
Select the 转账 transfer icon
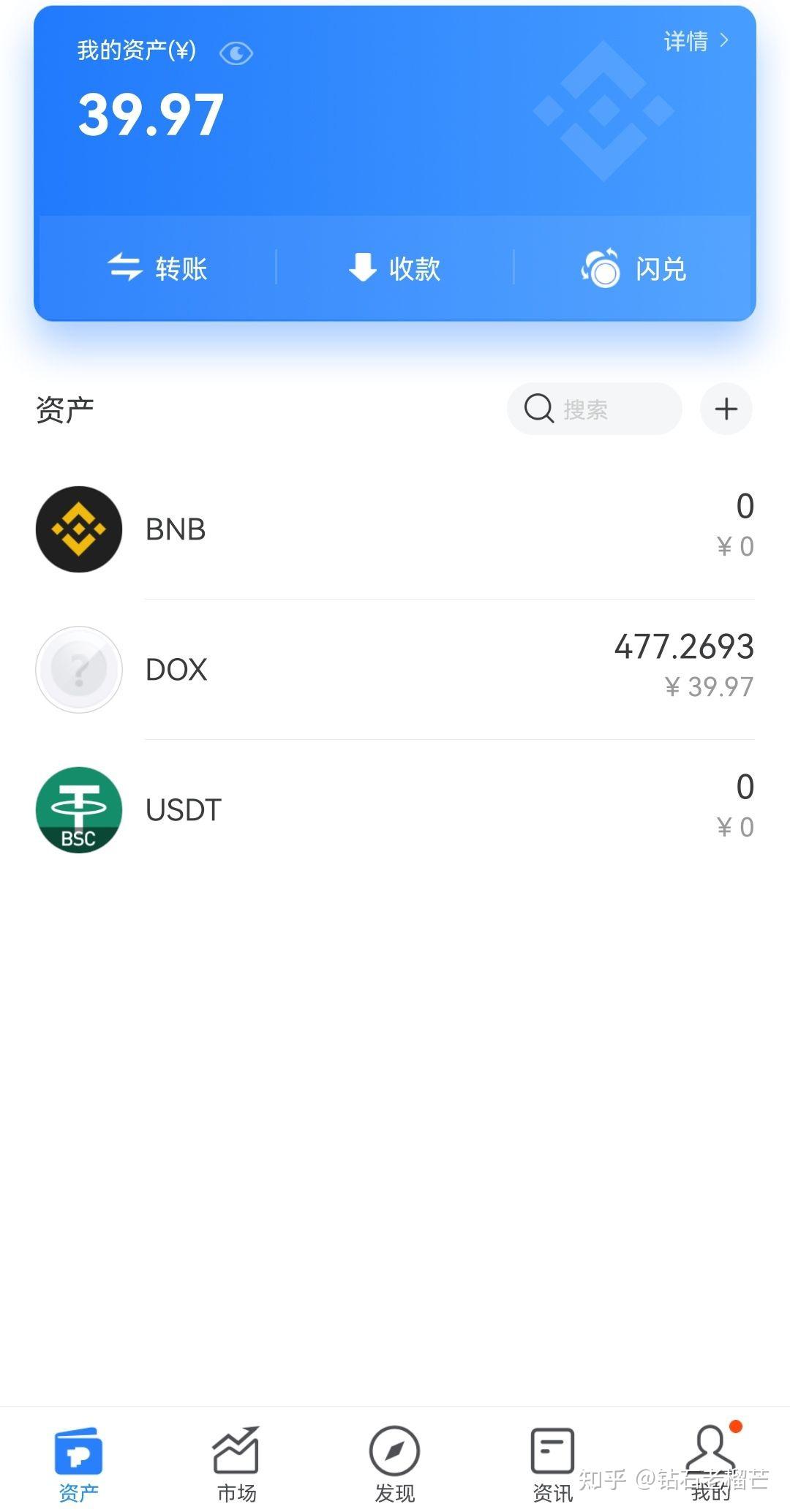[x=126, y=268]
